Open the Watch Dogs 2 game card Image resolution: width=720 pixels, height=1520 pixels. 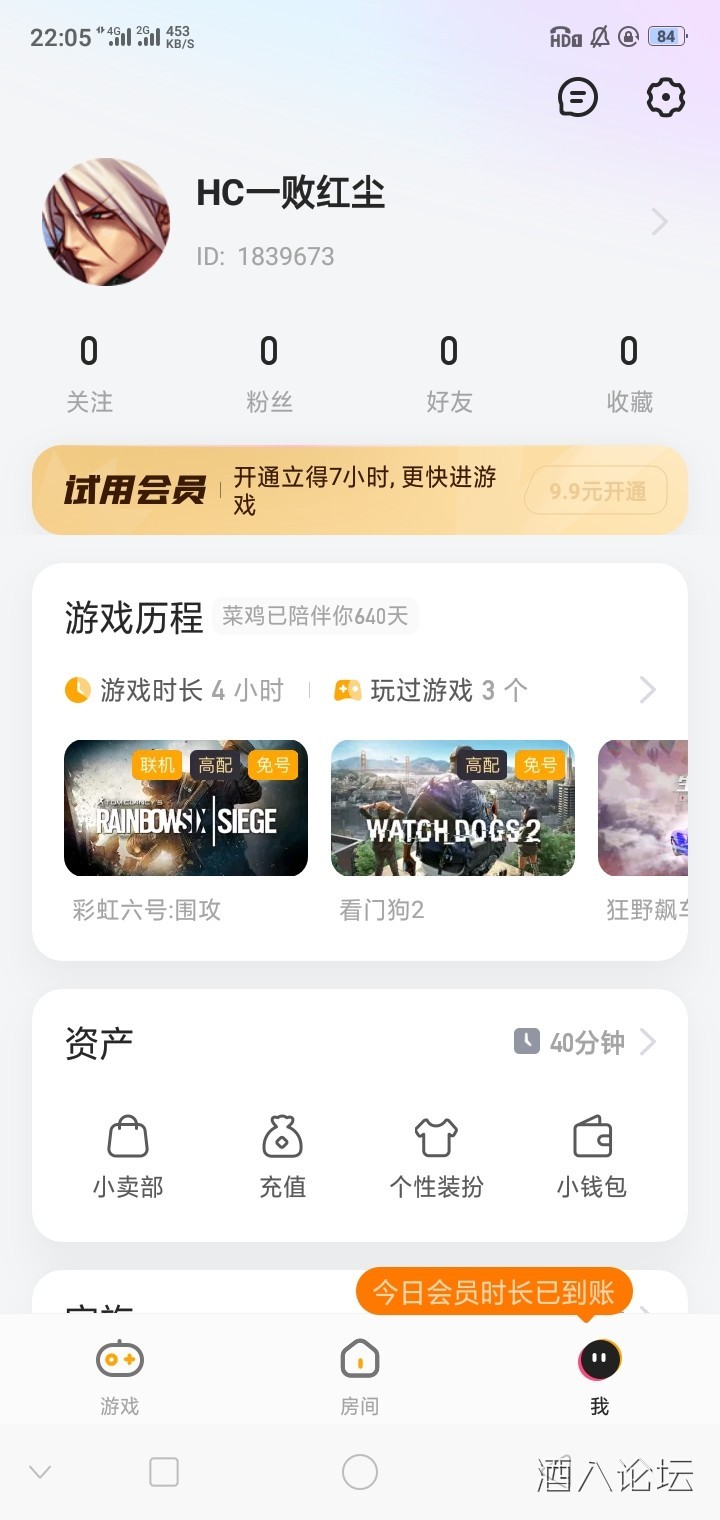[x=452, y=808]
